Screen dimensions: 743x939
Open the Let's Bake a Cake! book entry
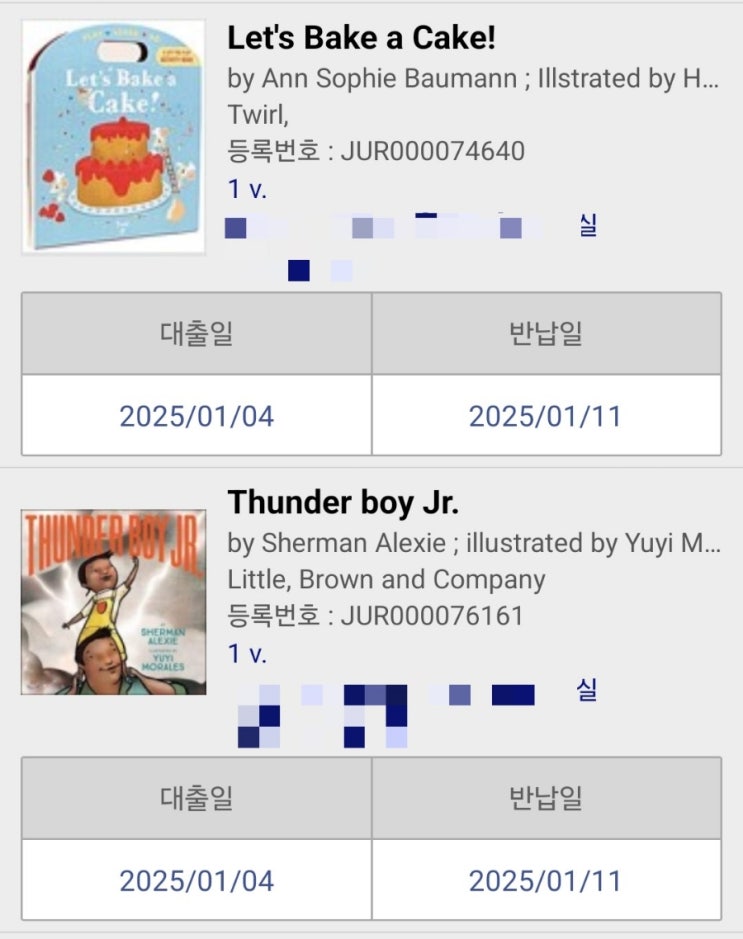tap(361, 38)
